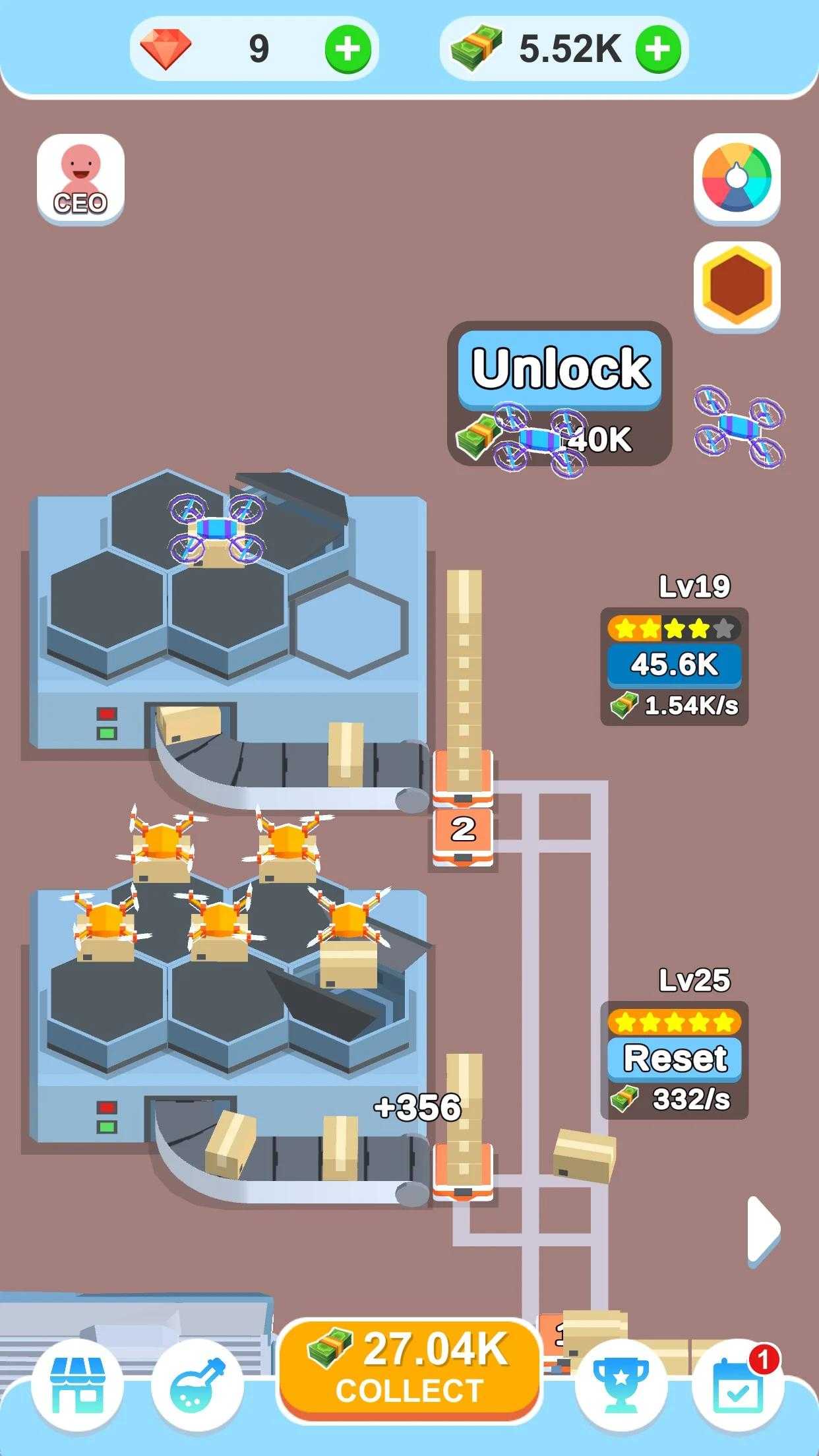Unlock the new station for 40K
Viewport: 819px width, 1456px height.
(x=559, y=370)
